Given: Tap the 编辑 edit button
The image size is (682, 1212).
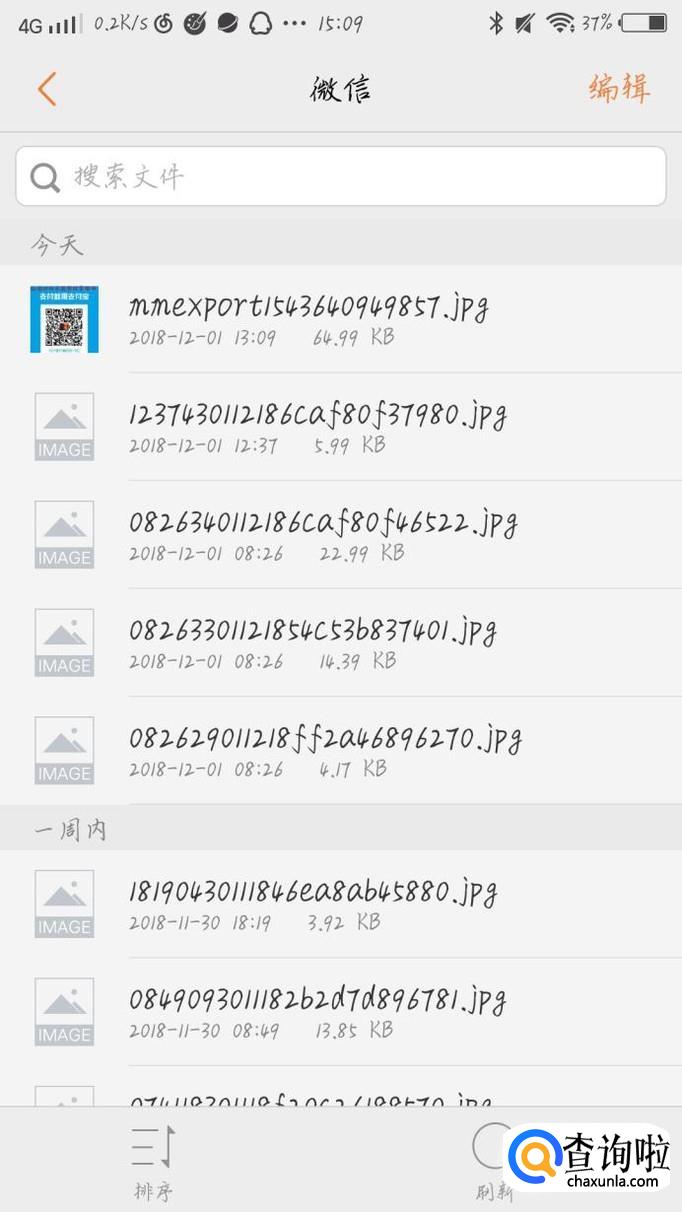Looking at the screenshot, I should click(619, 89).
